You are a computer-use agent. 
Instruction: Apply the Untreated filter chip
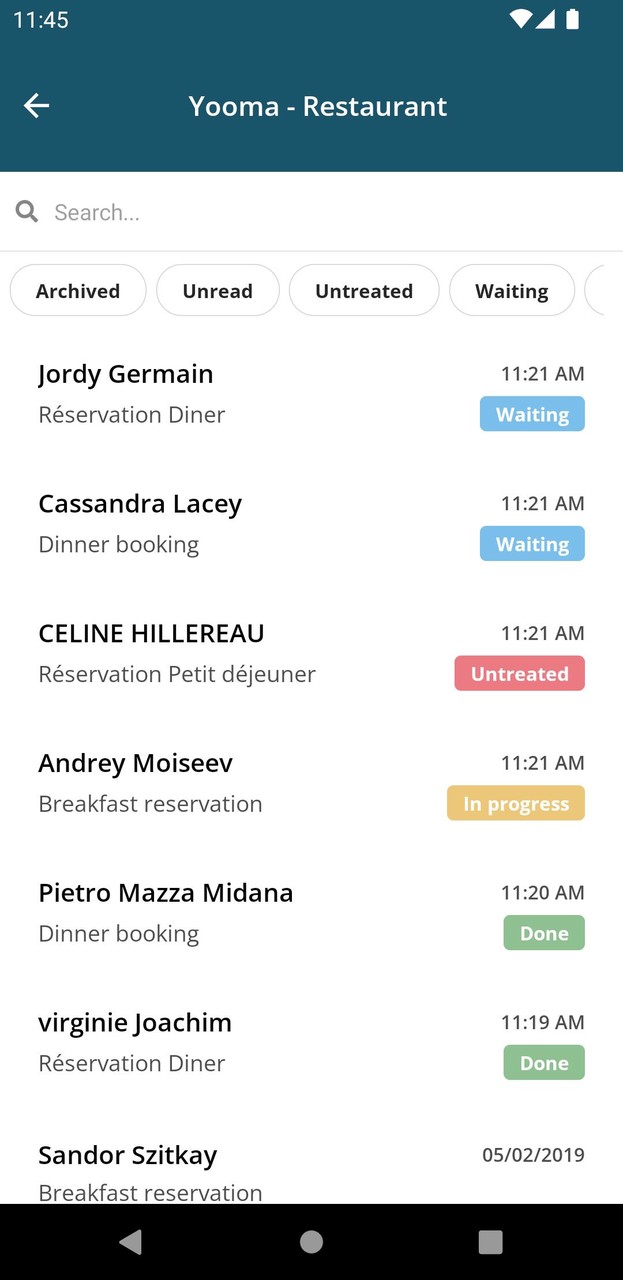364,291
